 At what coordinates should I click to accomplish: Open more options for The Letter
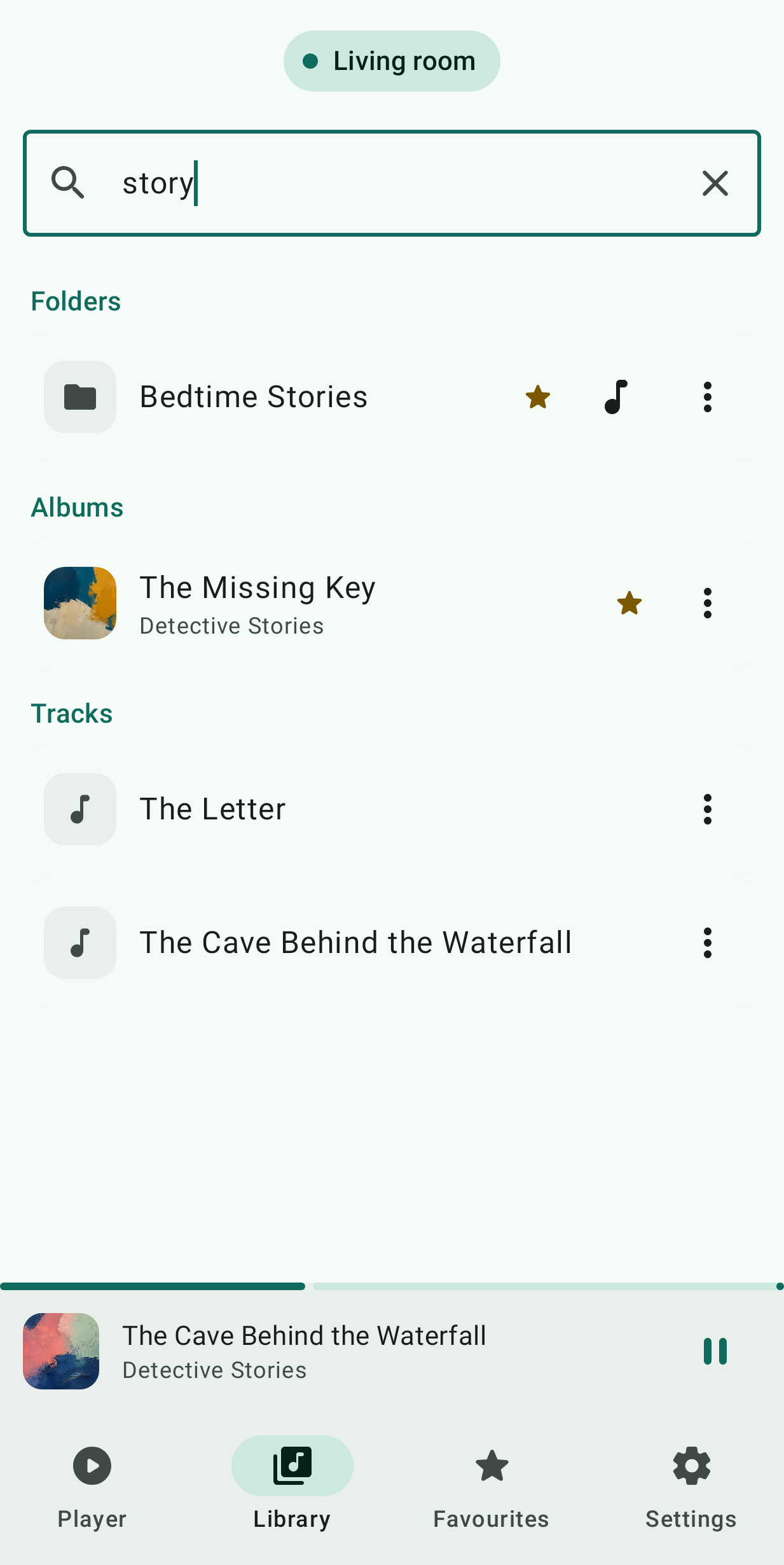click(707, 809)
